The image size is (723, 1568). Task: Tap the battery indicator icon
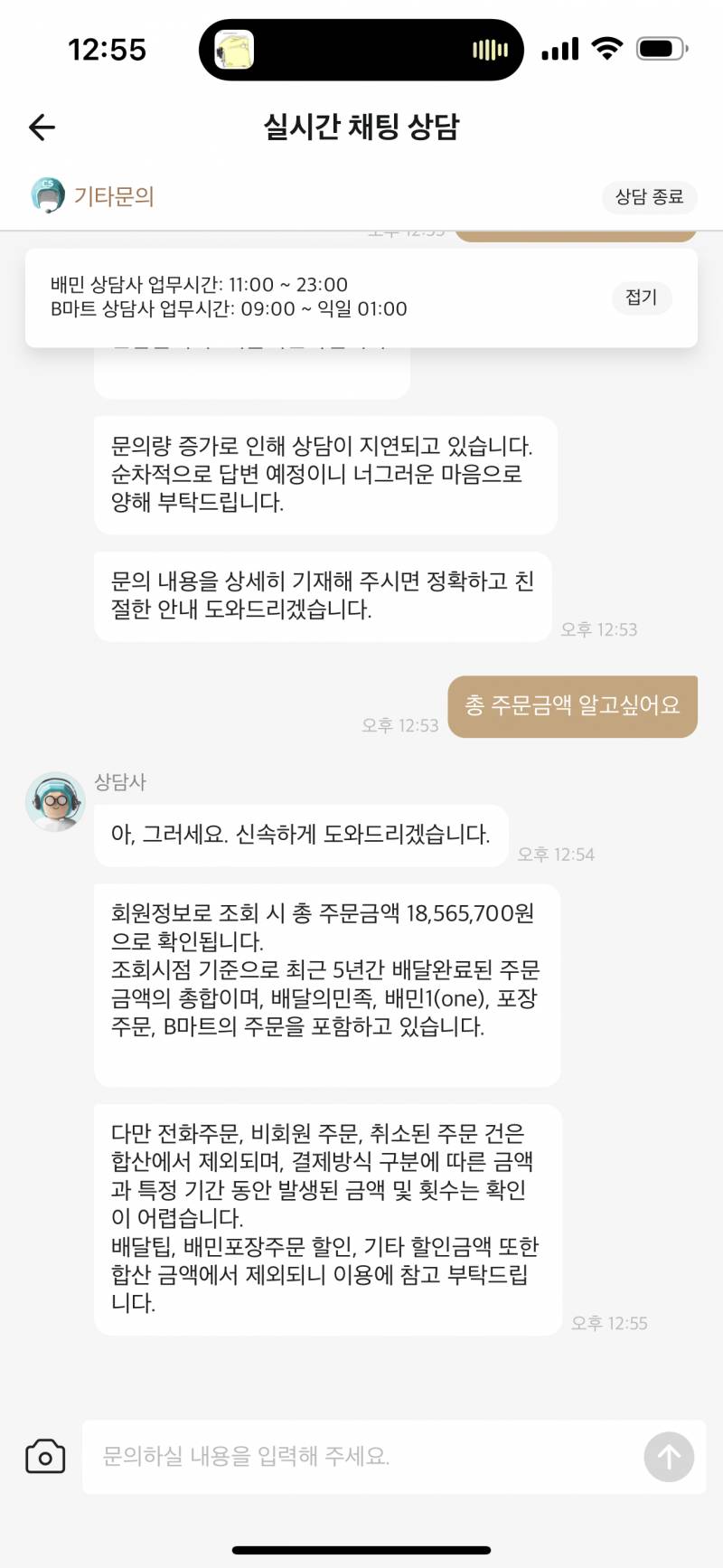point(659,50)
